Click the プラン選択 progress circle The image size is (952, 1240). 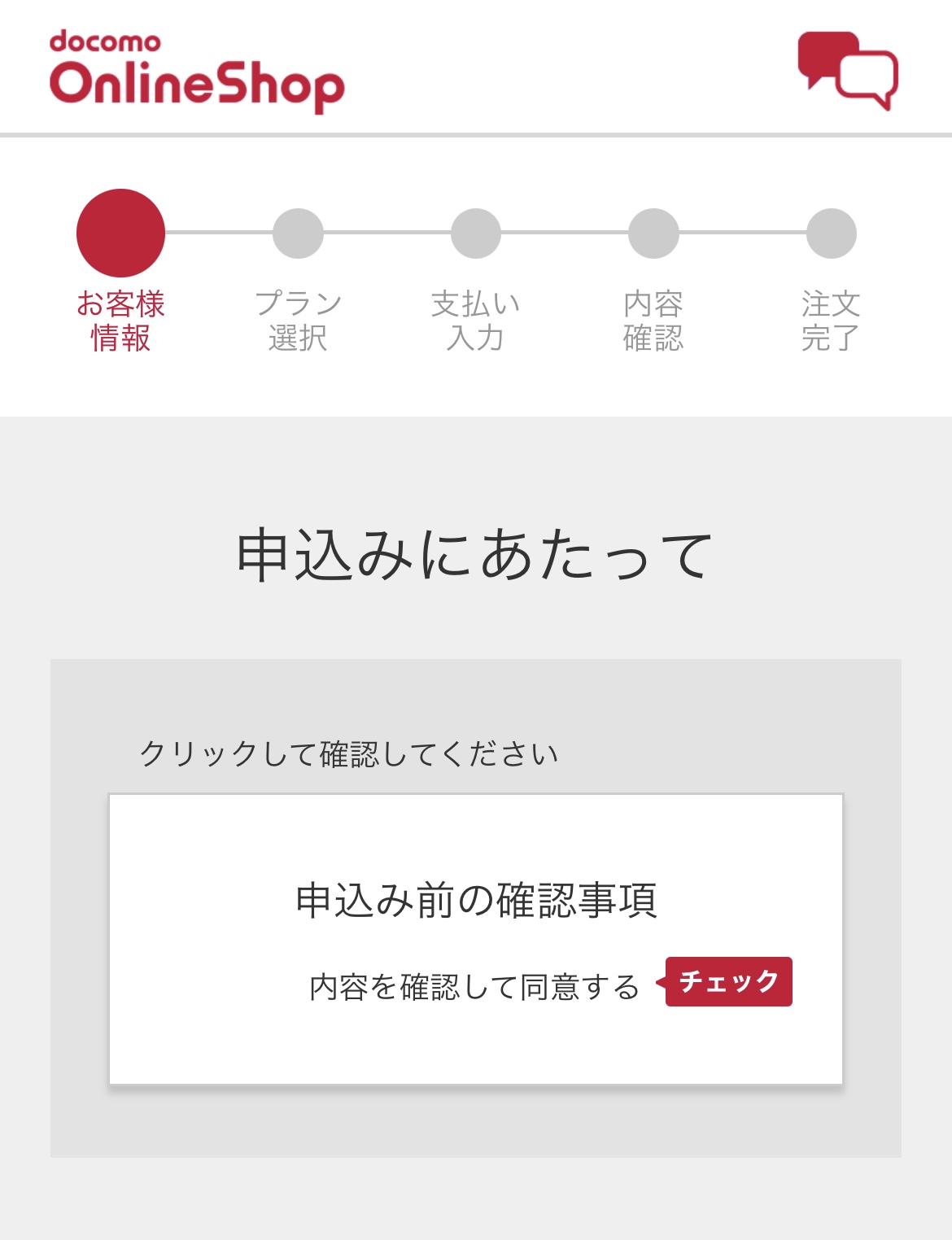point(297,234)
